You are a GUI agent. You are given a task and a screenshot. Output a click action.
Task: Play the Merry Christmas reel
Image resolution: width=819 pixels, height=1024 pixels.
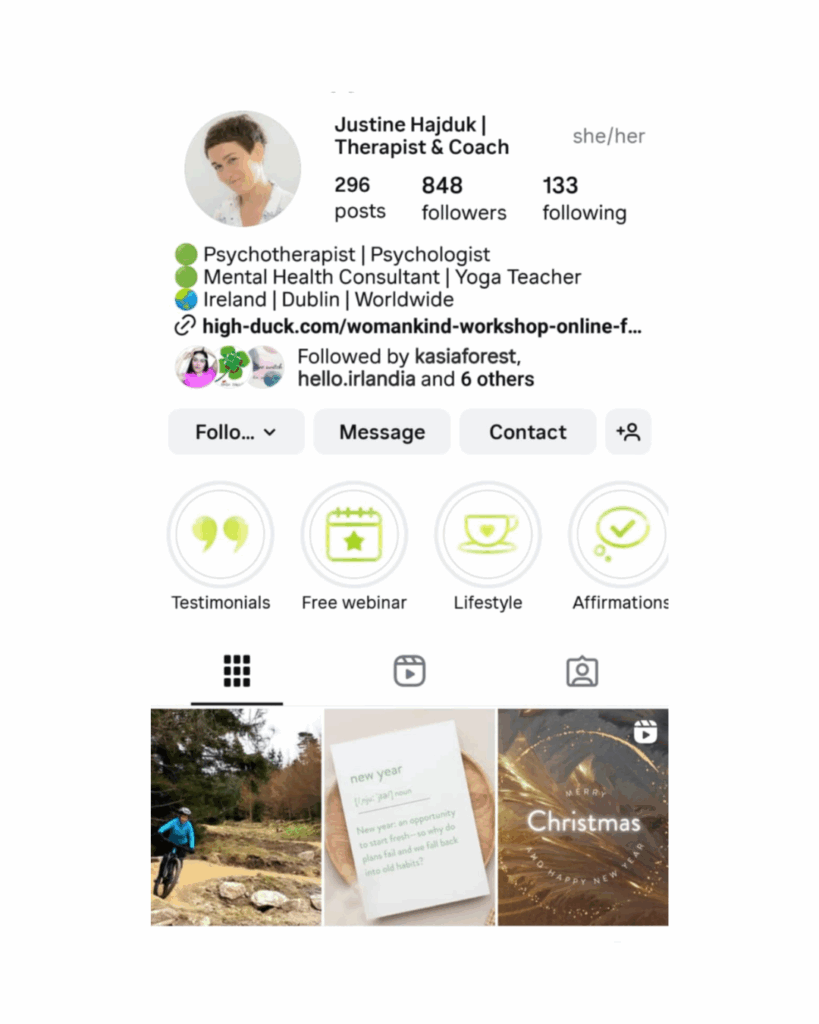pyautogui.click(x=583, y=817)
